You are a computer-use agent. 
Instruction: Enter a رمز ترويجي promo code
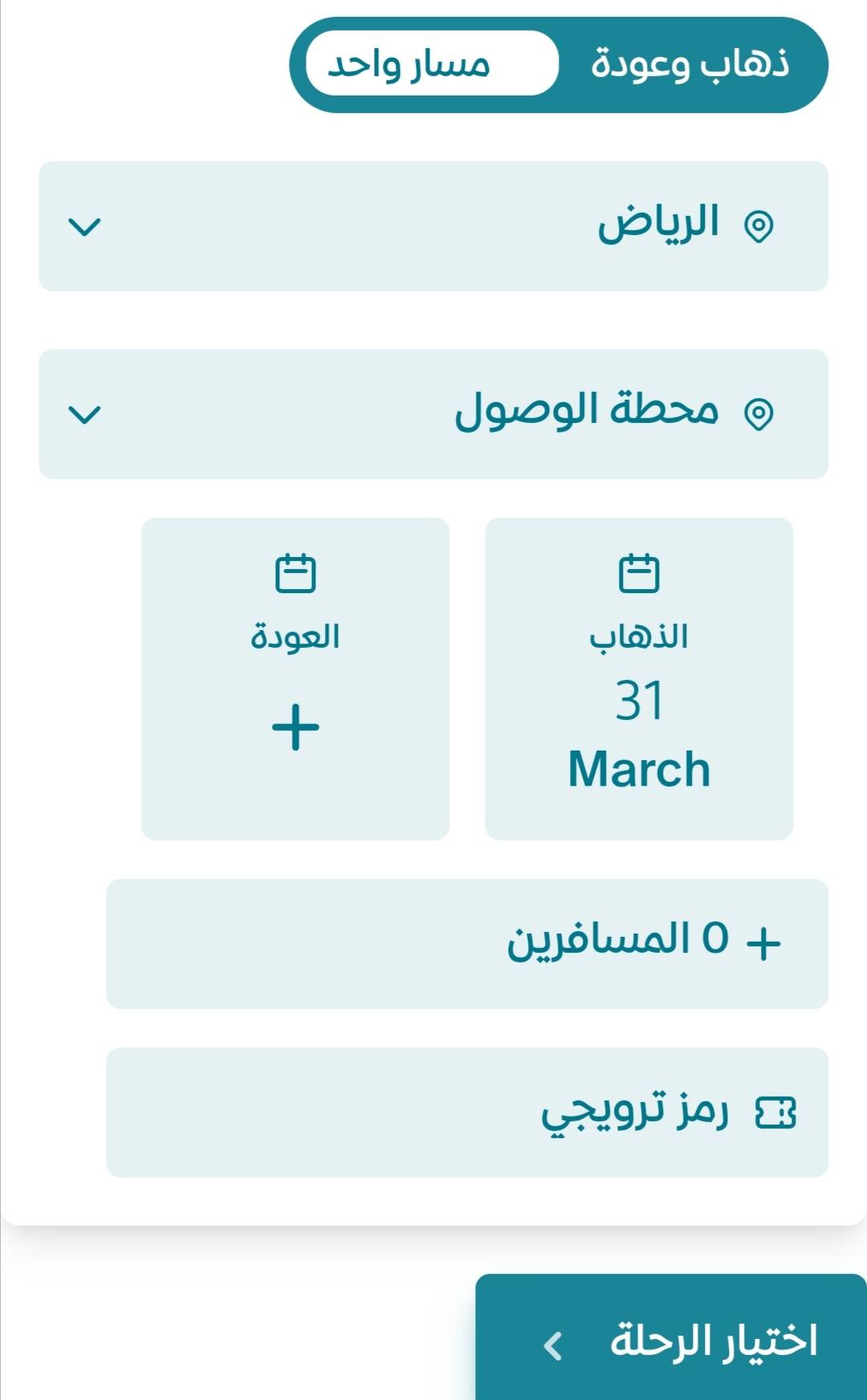click(x=467, y=1113)
